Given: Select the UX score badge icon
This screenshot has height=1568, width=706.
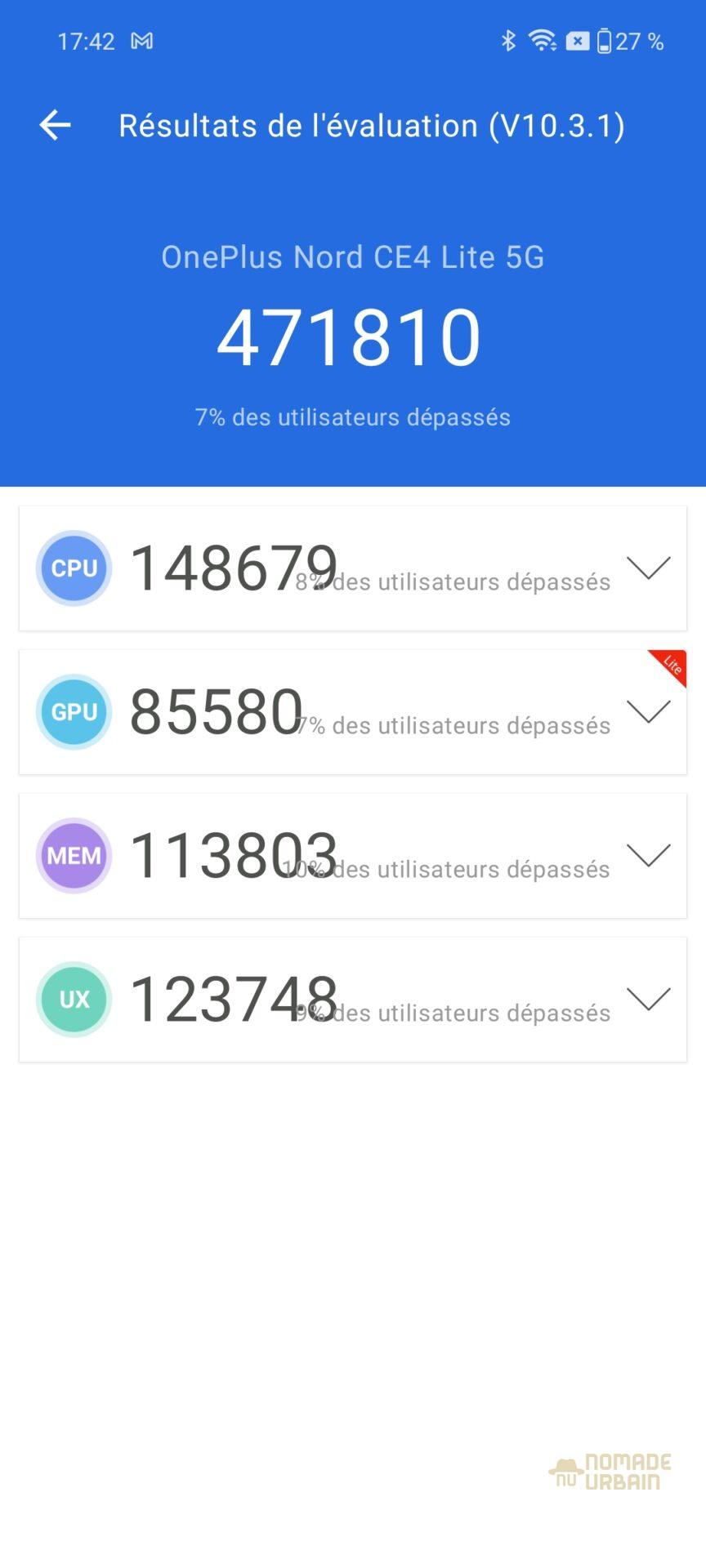Looking at the screenshot, I should click(74, 999).
